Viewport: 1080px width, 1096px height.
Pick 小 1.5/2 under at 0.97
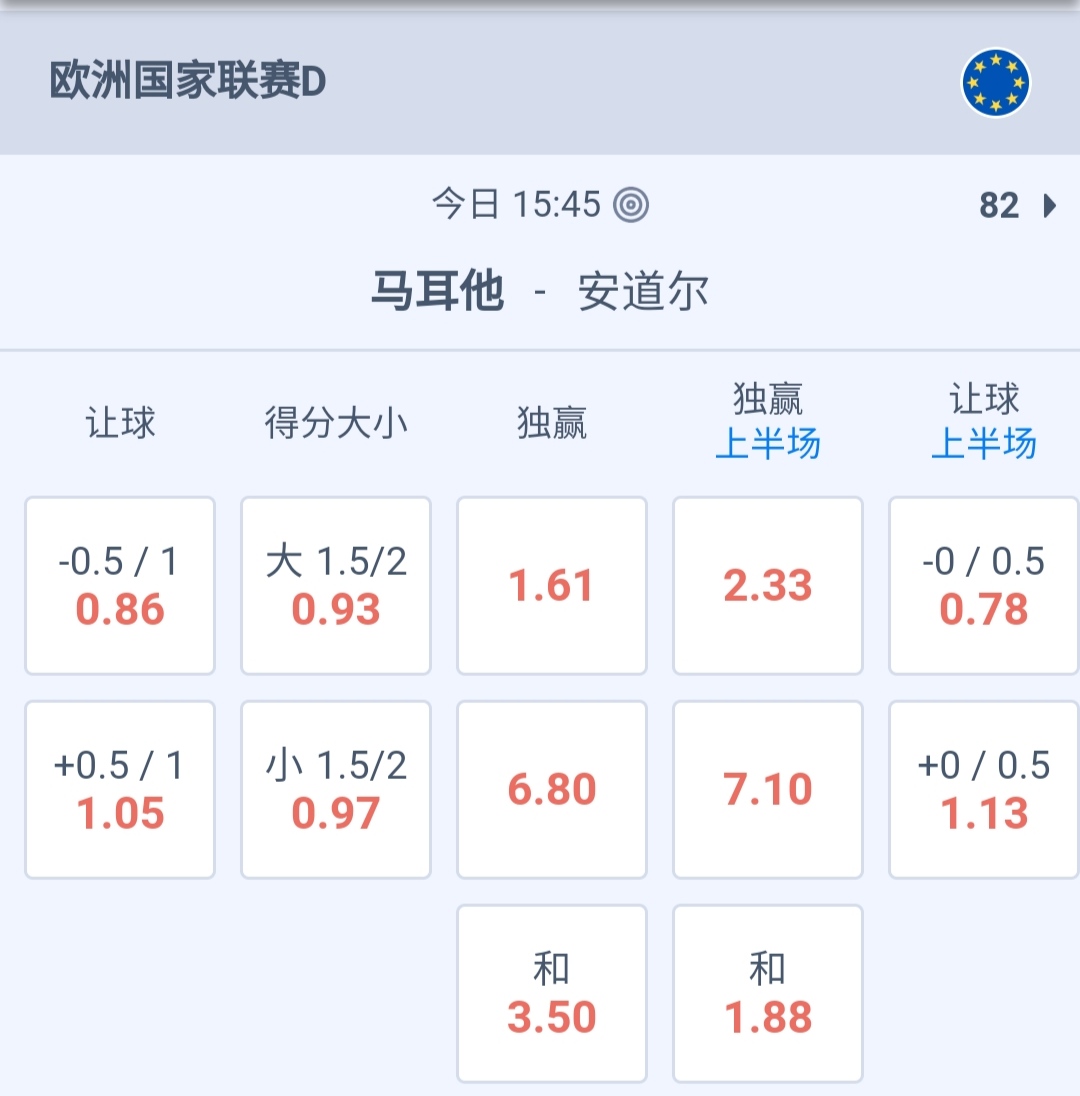tap(336, 790)
